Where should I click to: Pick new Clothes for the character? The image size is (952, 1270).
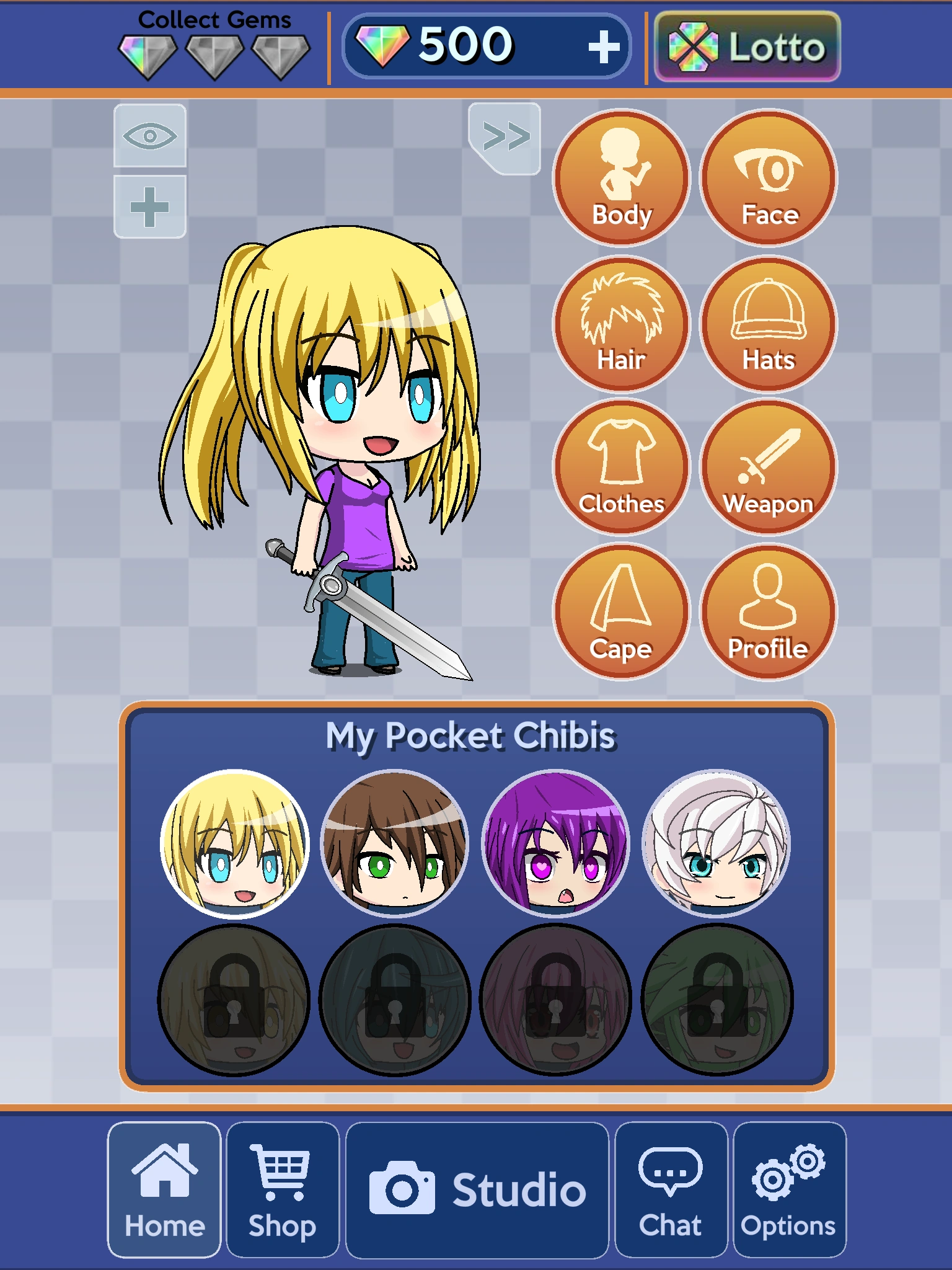pyautogui.click(x=621, y=467)
